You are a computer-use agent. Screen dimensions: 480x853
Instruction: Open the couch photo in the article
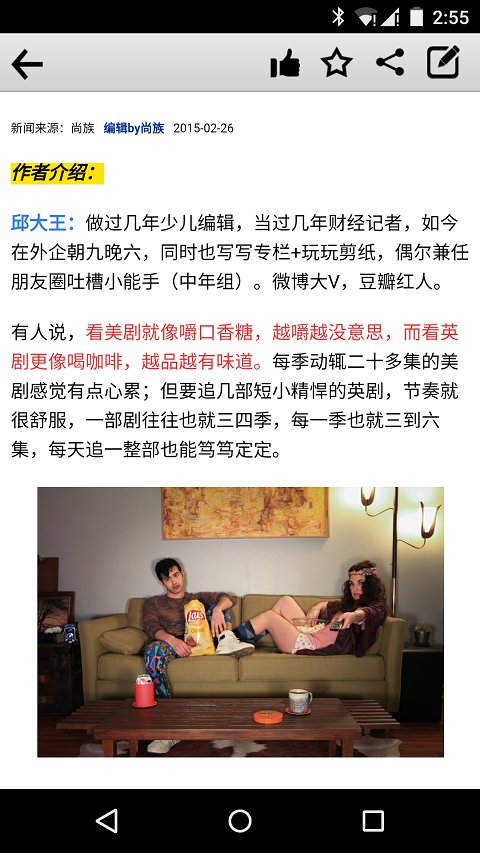pyautogui.click(x=241, y=622)
